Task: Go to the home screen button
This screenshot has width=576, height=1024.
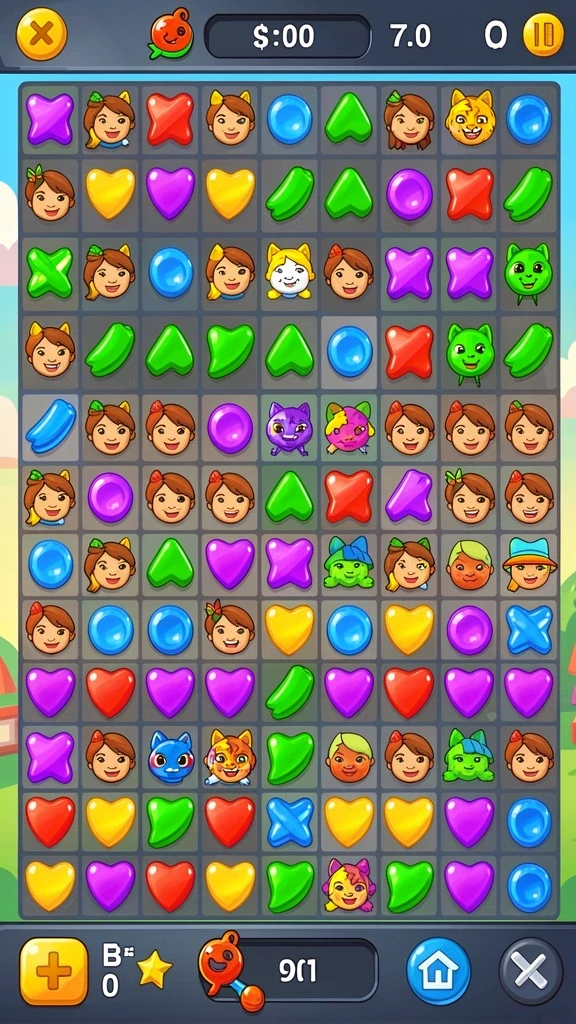Action: point(438,971)
